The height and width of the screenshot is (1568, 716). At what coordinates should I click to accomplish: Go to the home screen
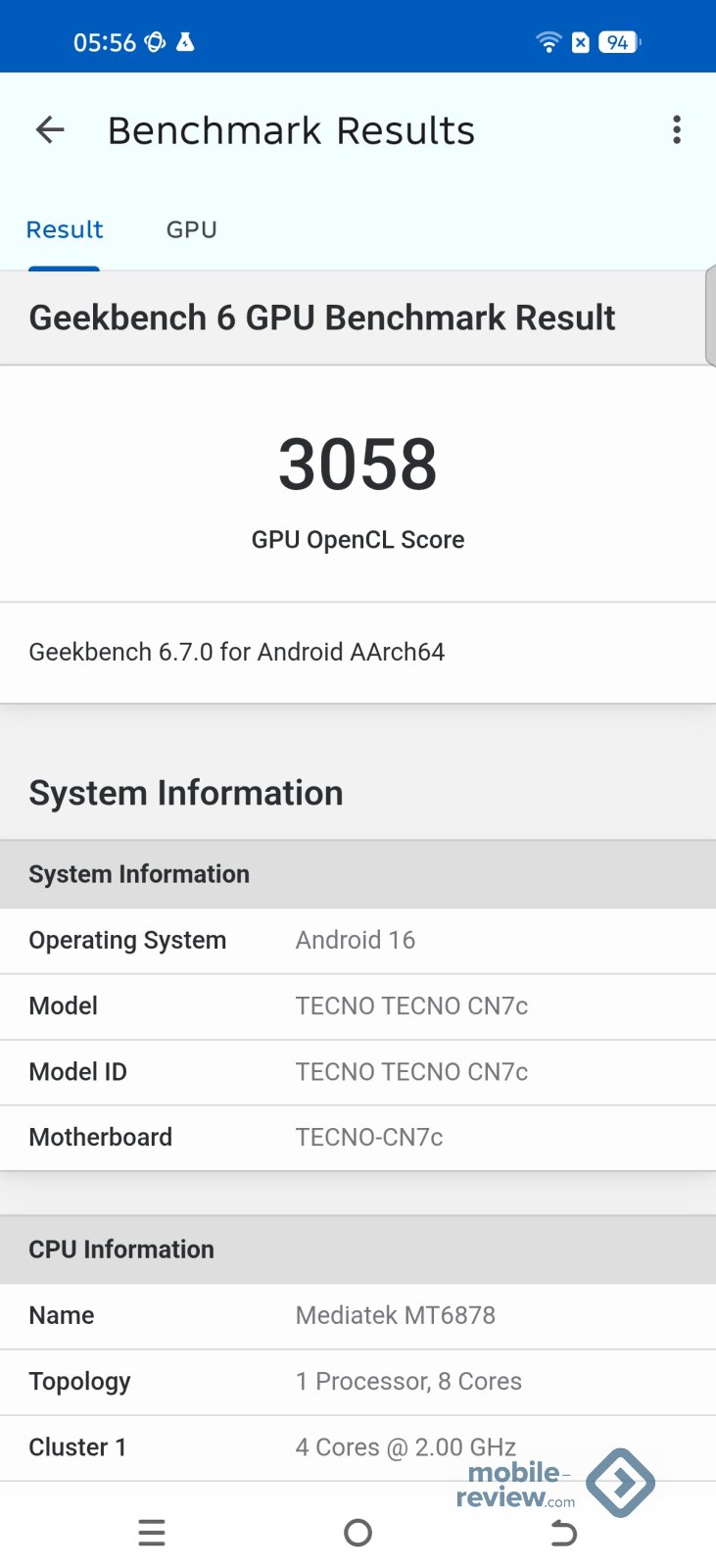coord(358,1532)
